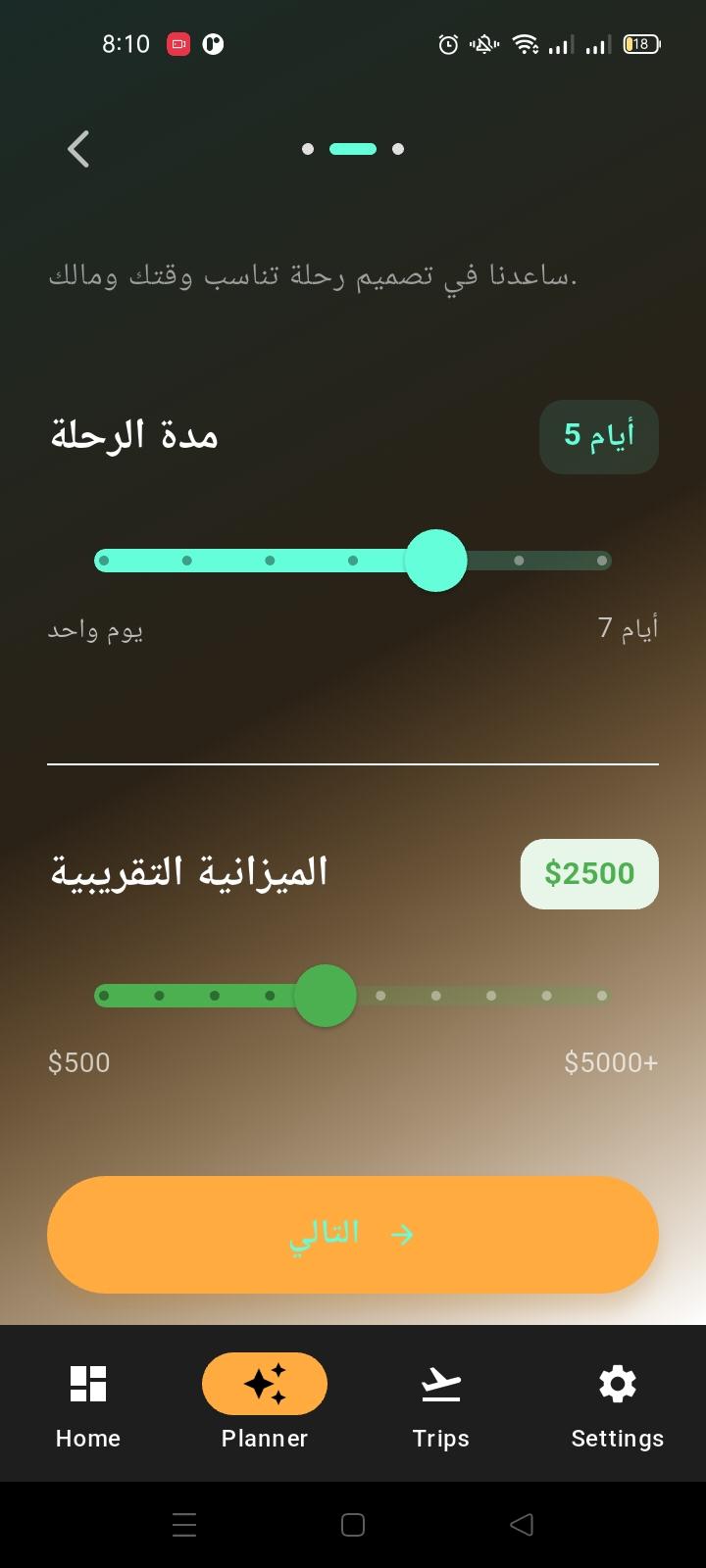Tap the أيام 5 duration badge
This screenshot has width=706, height=1568.
click(598, 437)
